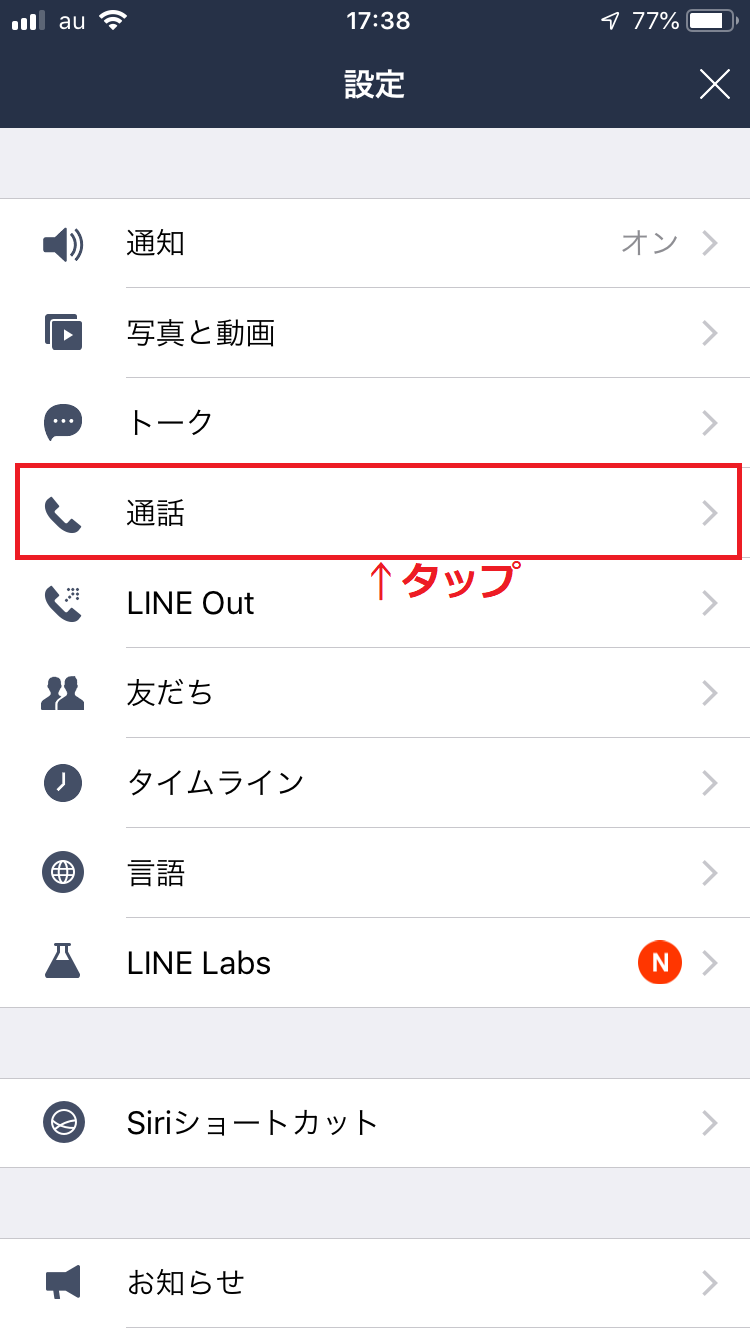
Task: Select the 通話 settings row
Action: pos(375,513)
